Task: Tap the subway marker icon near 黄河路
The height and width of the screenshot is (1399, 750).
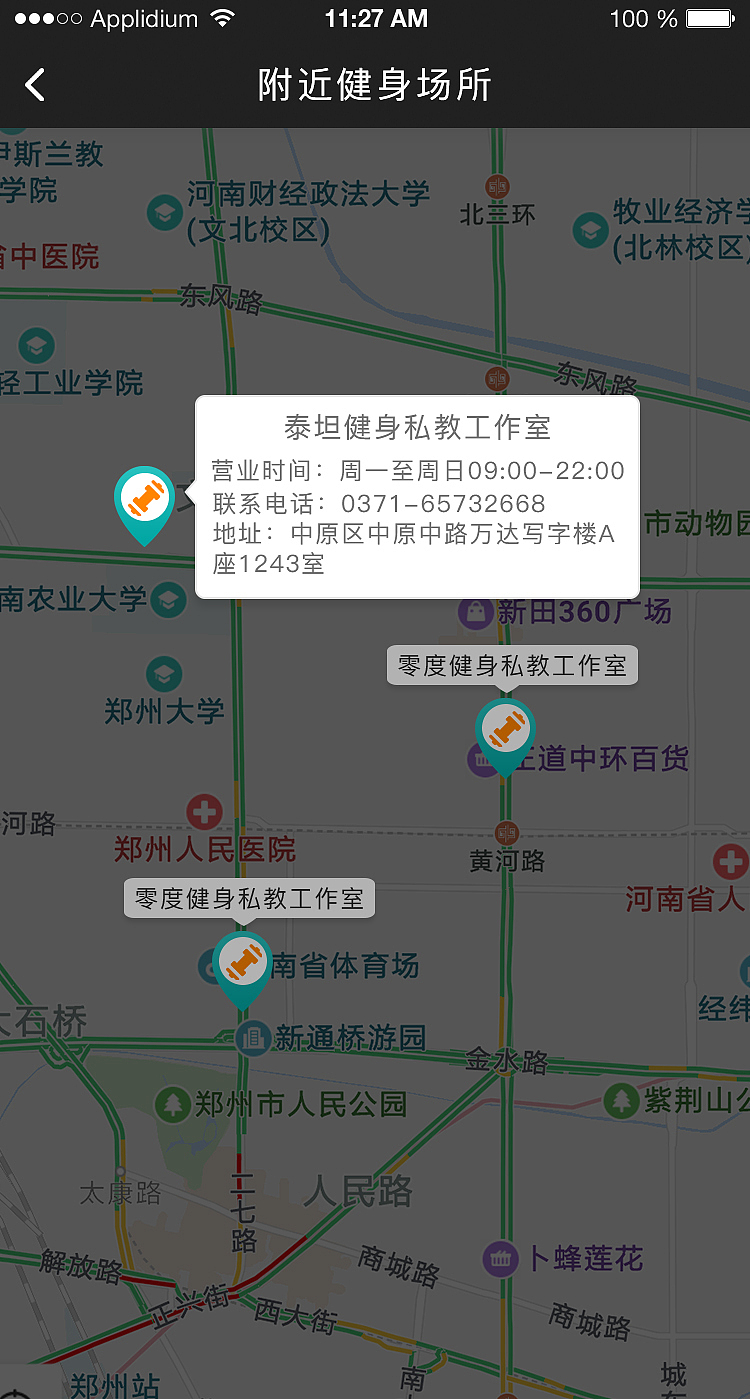Action: coord(506,832)
